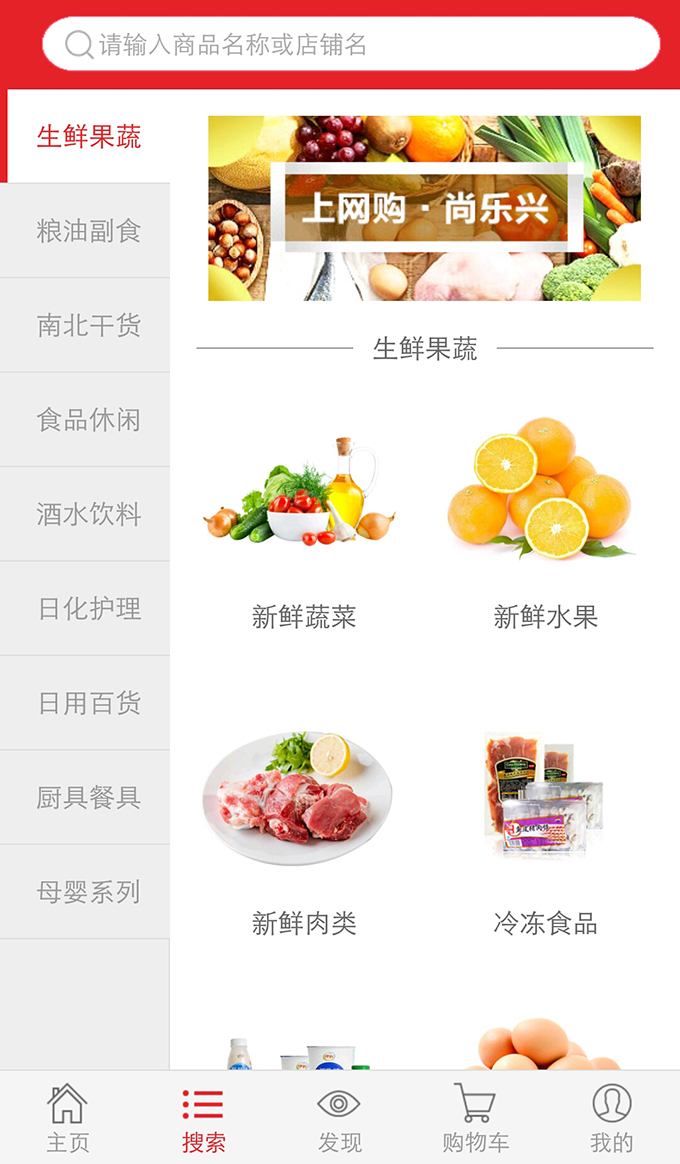Tap the 搜索 tab in the bottom bar

pos(204,1118)
